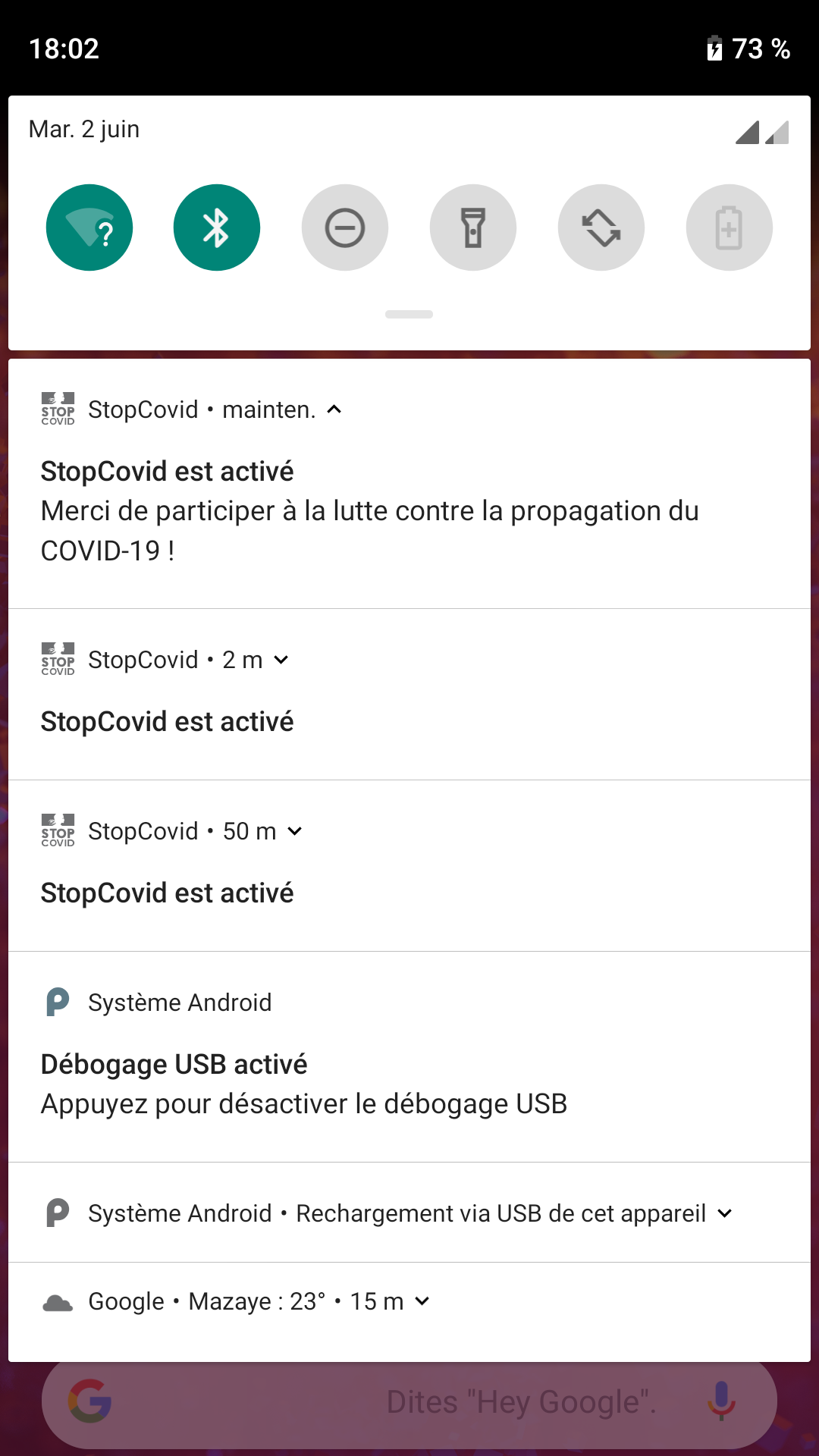Collapse the latest StopCovid notification
Viewport: 819px width, 1456px height.
[334, 409]
